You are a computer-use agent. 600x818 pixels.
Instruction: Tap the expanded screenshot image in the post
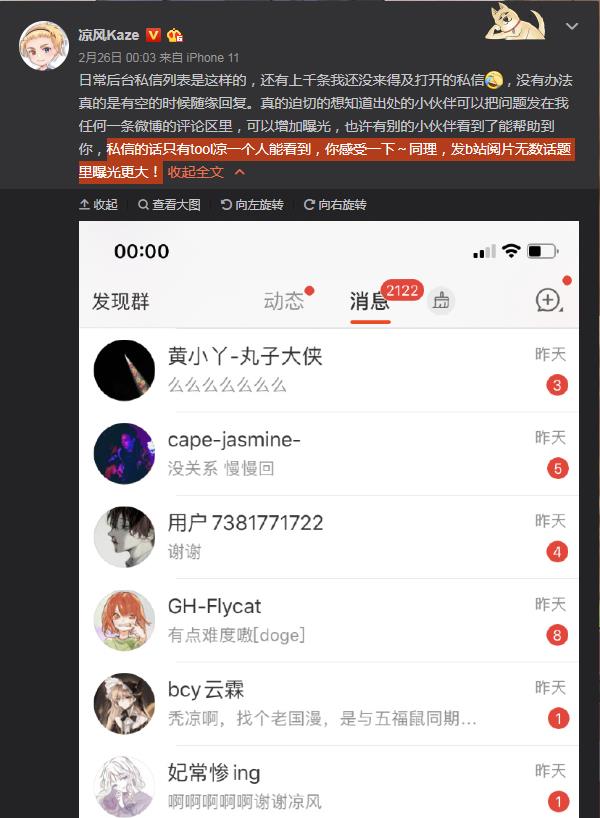pyautogui.click(x=329, y=520)
